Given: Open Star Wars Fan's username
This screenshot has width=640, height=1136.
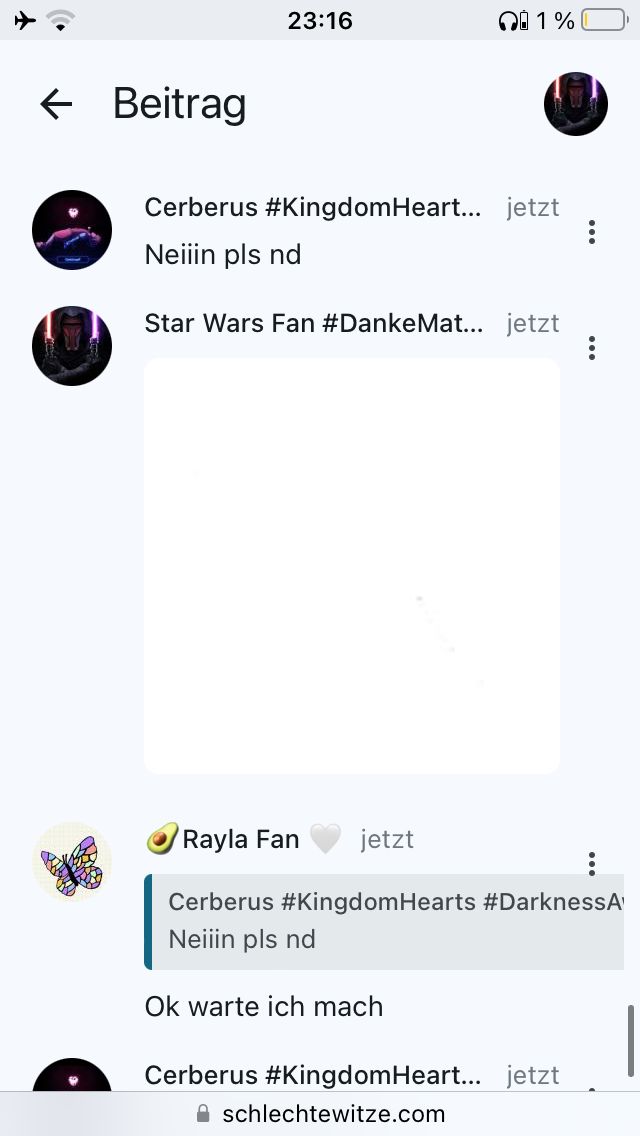Looking at the screenshot, I should click(314, 324).
